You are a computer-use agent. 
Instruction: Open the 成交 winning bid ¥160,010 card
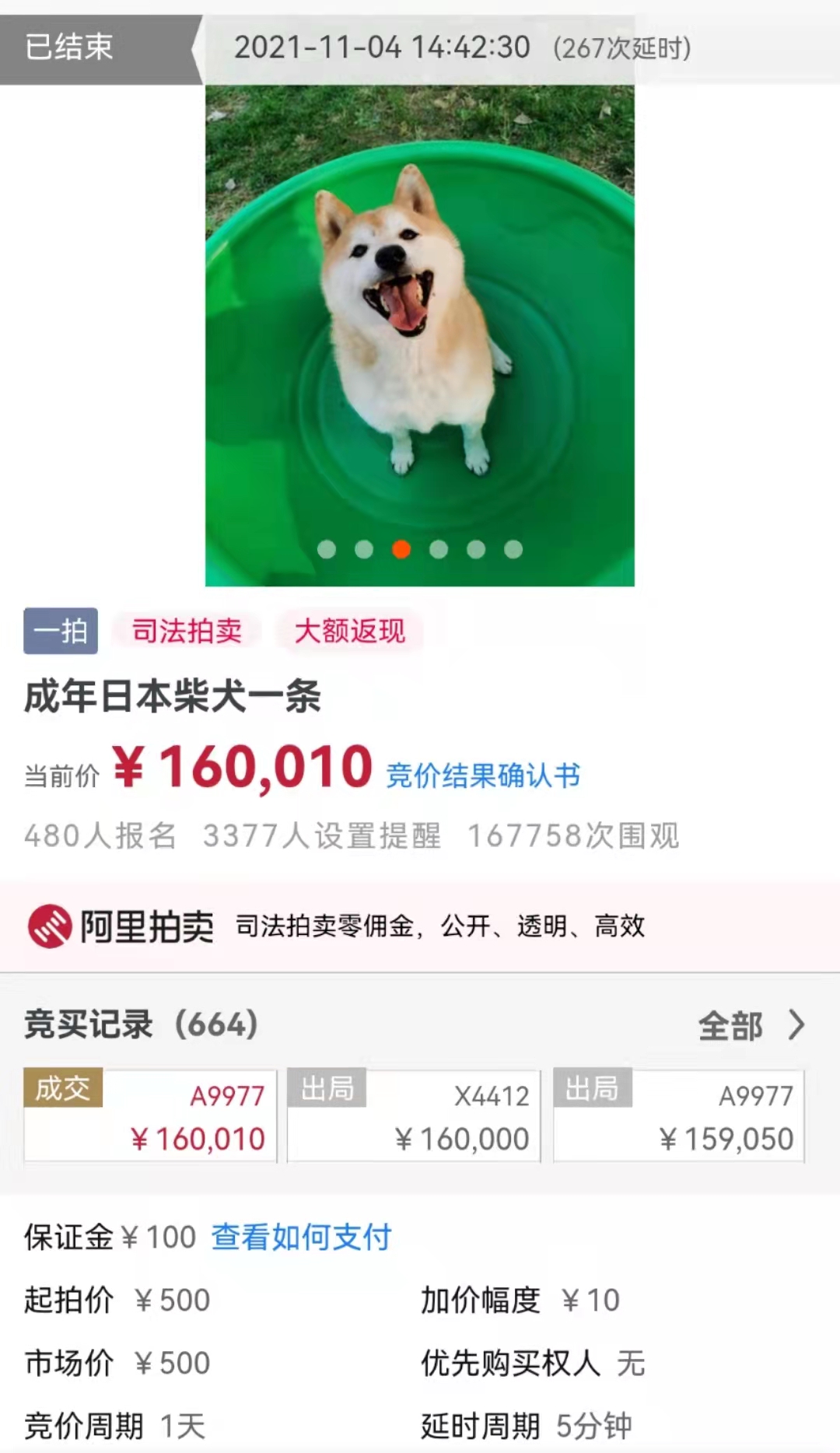coord(150,1117)
